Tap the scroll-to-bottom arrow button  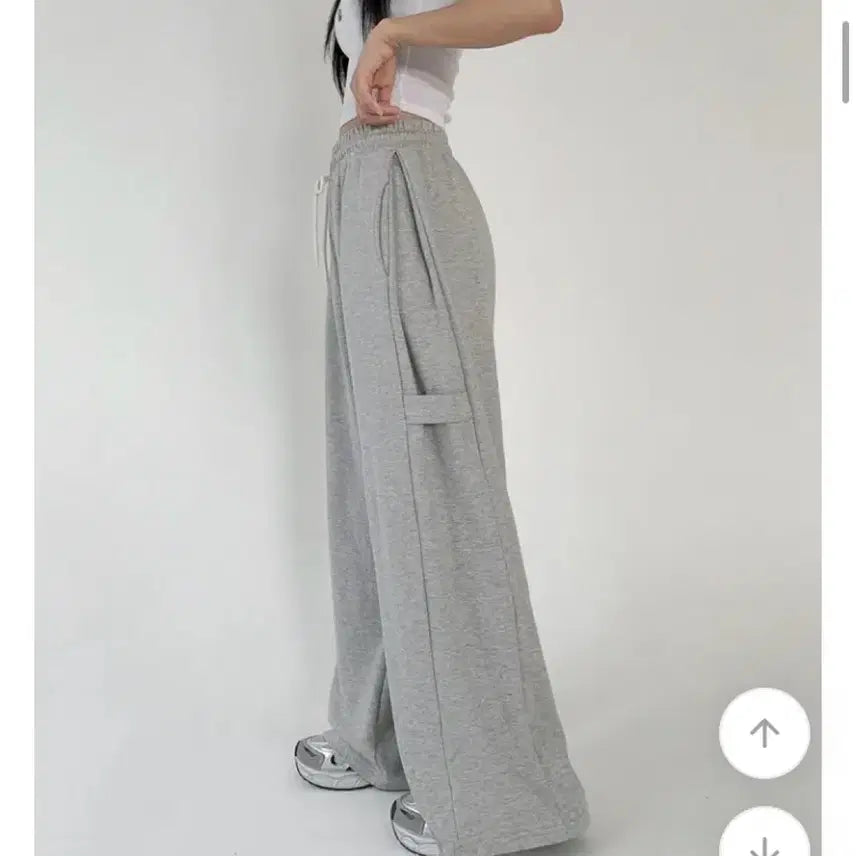764,838
